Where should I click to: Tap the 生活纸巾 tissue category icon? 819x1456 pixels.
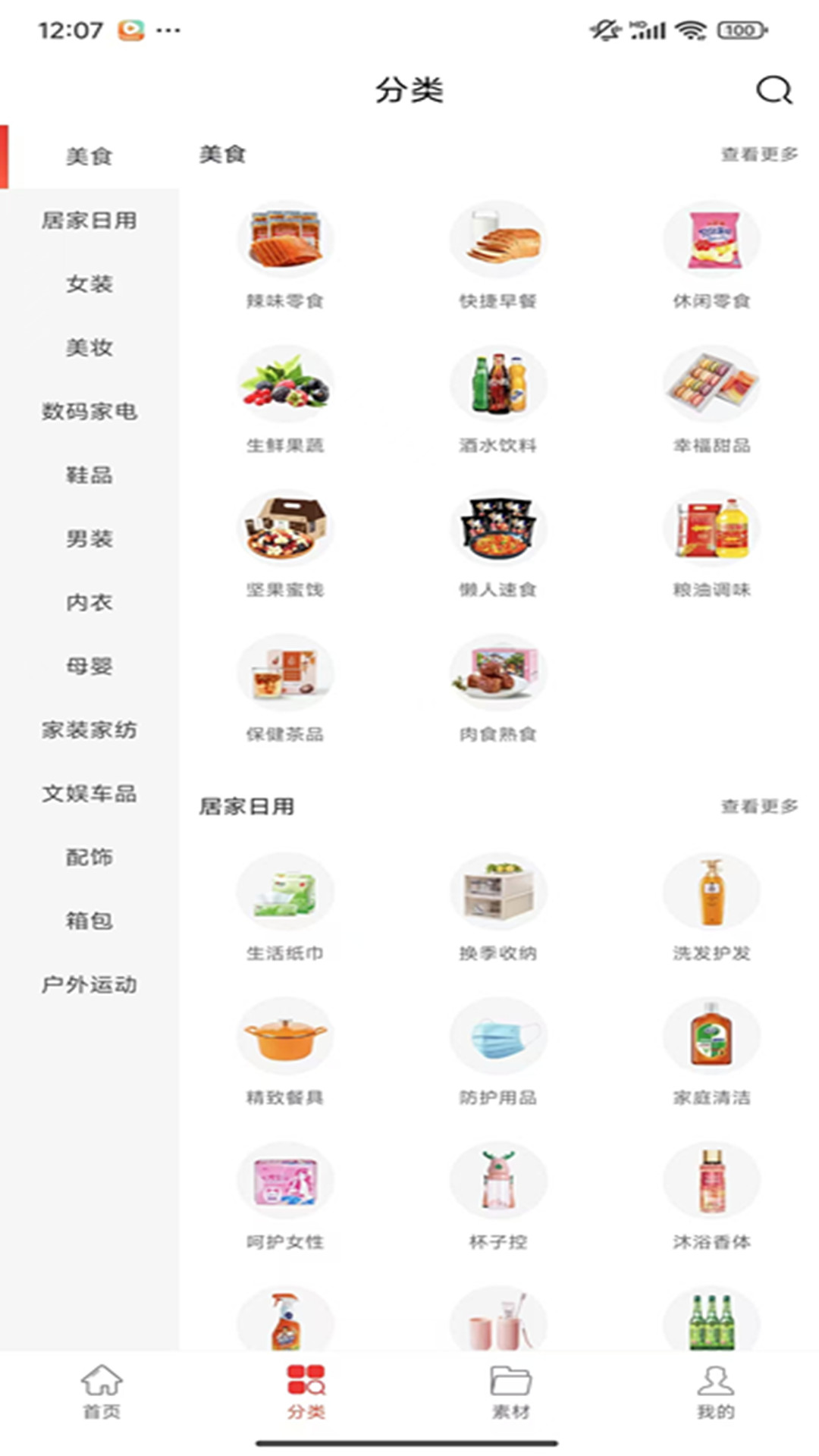285,892
